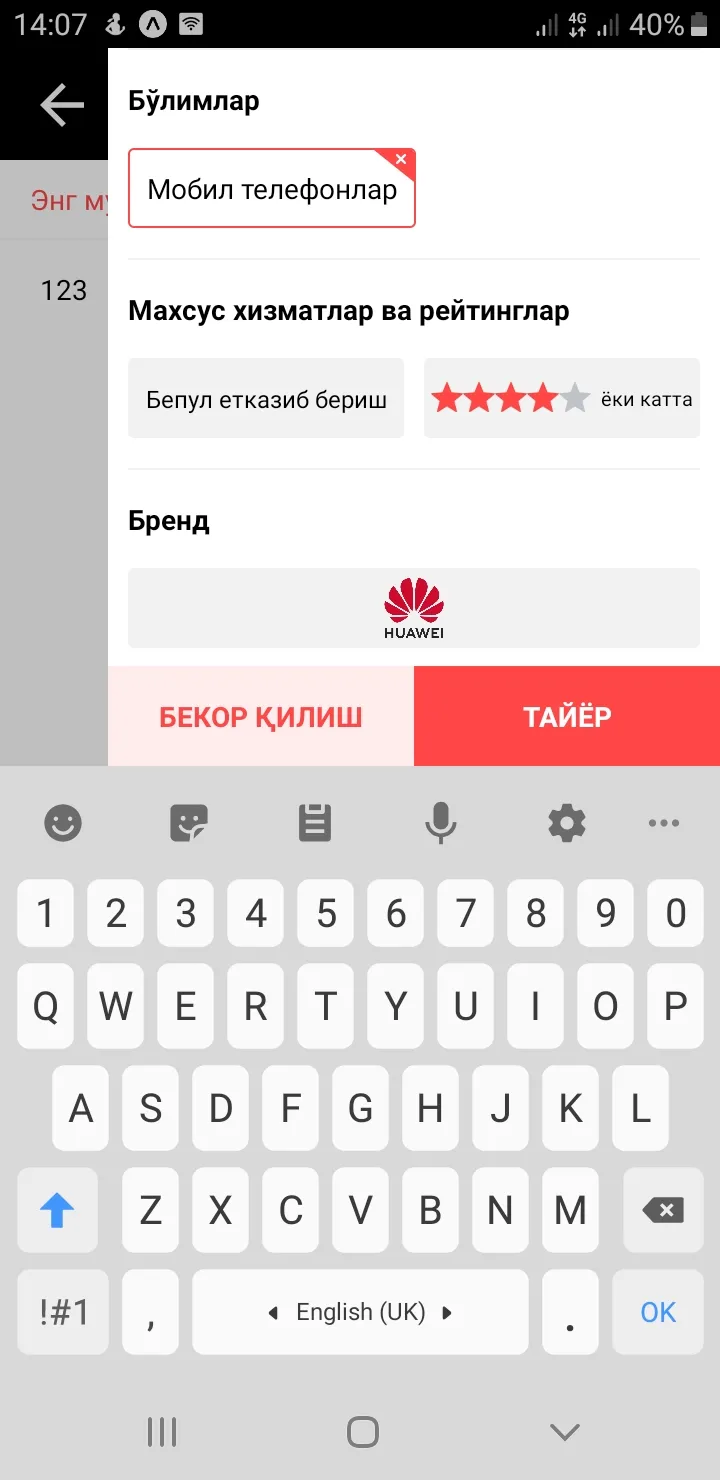Choose the Huawei brand filter
Viewport: 720px width, 1480px height.
click(413, 608)
